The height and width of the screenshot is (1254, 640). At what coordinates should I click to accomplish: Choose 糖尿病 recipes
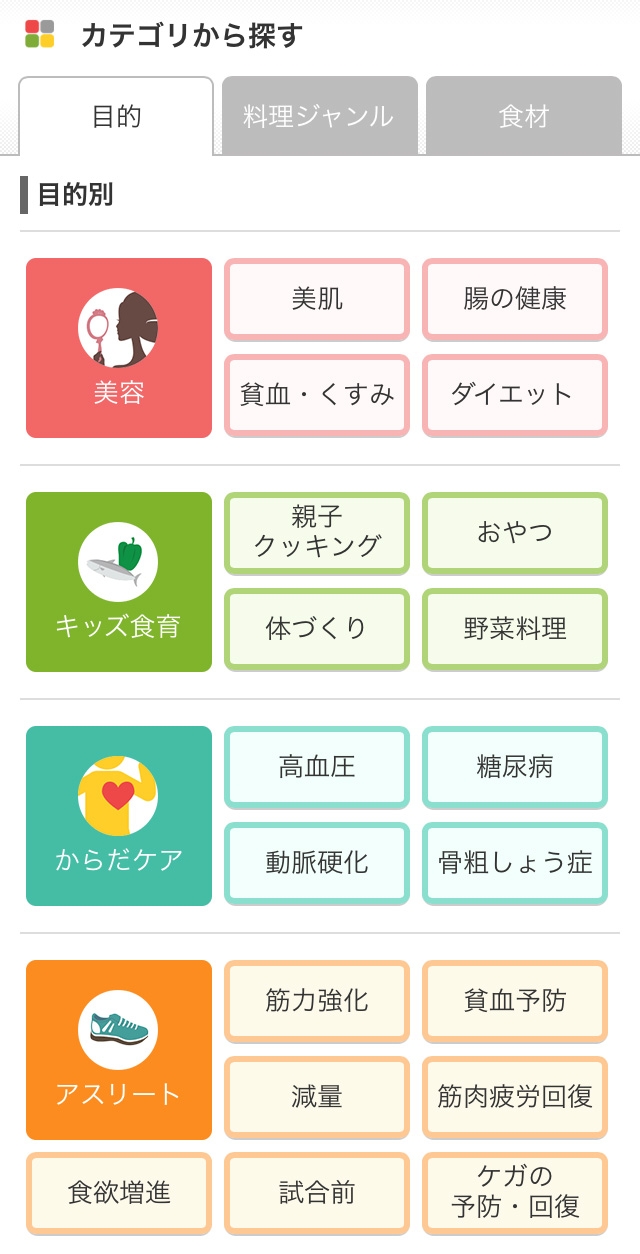[x=515, y=767]
